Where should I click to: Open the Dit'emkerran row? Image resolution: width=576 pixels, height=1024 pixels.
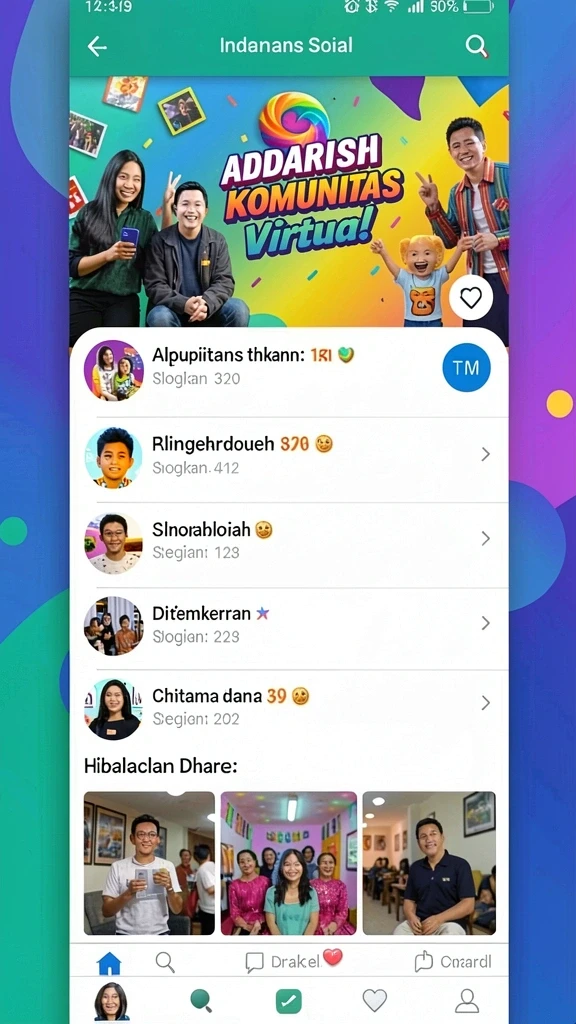click(x=289, y=626)
